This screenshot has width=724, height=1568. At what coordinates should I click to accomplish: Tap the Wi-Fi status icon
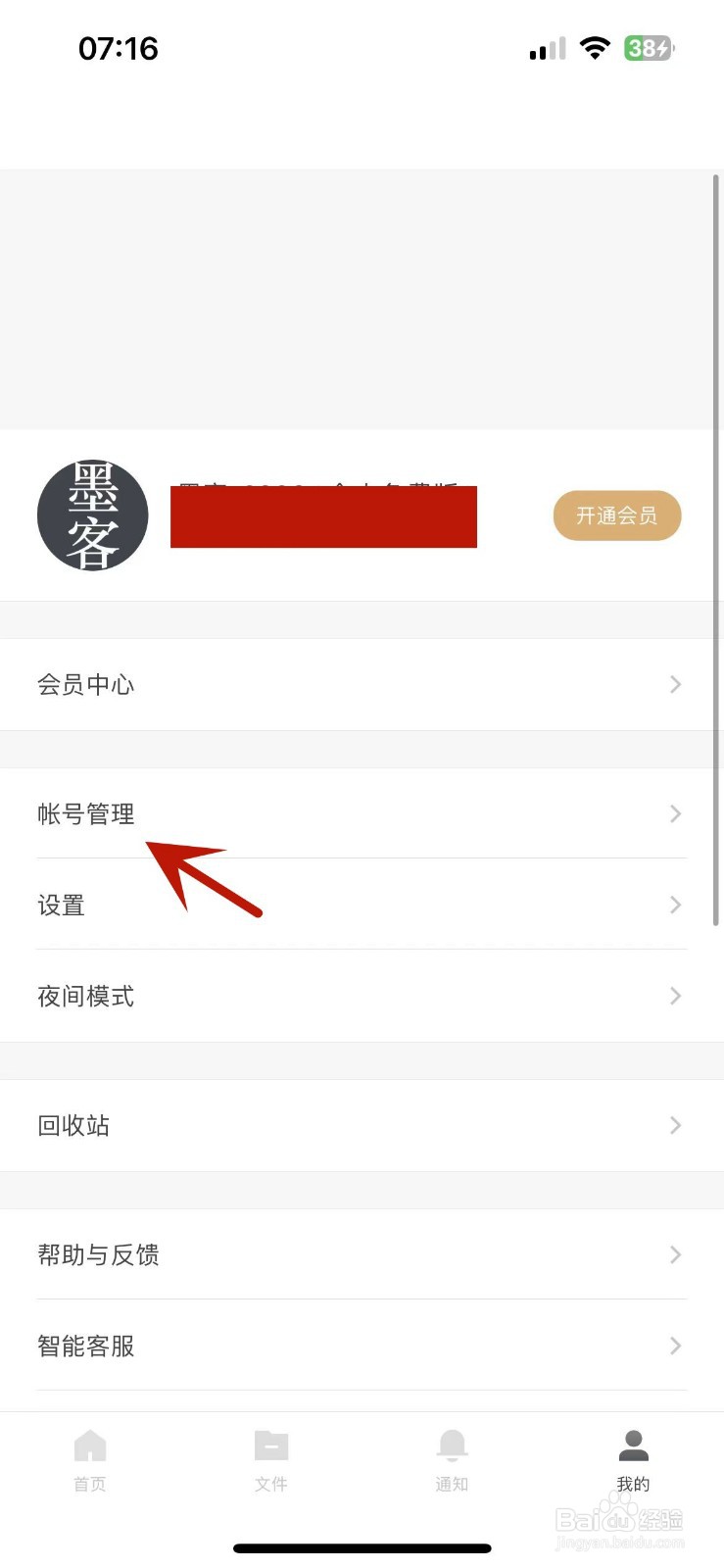pyautogui.click(x=596, y=47)
